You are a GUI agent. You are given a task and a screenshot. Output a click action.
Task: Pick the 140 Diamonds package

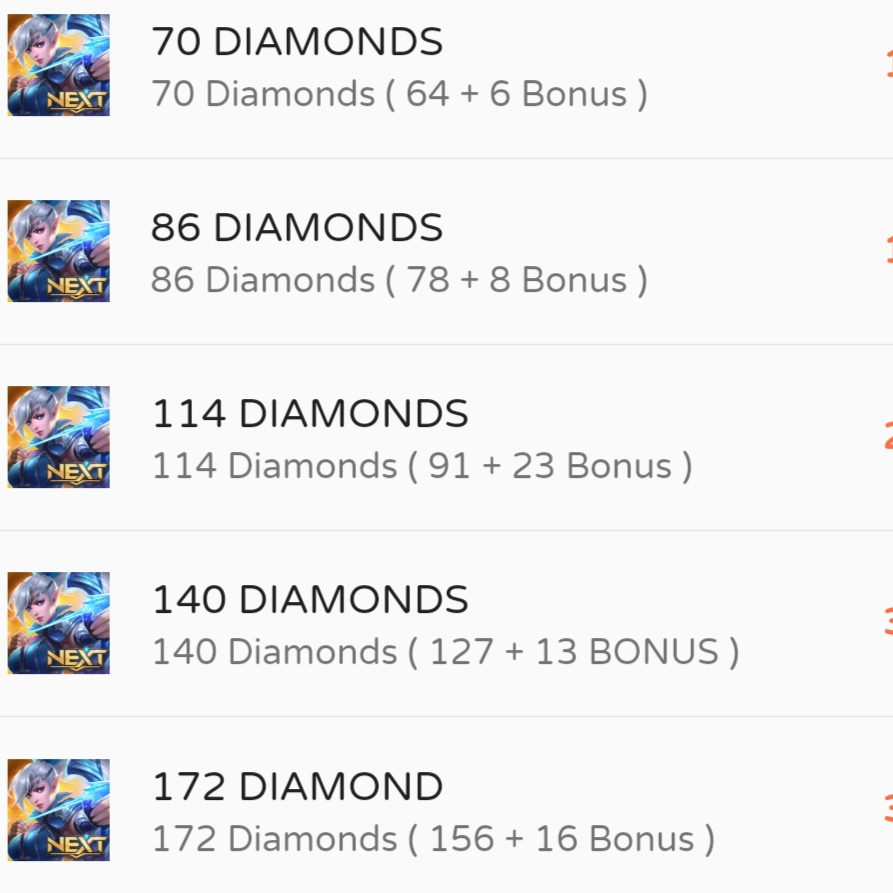440,625
